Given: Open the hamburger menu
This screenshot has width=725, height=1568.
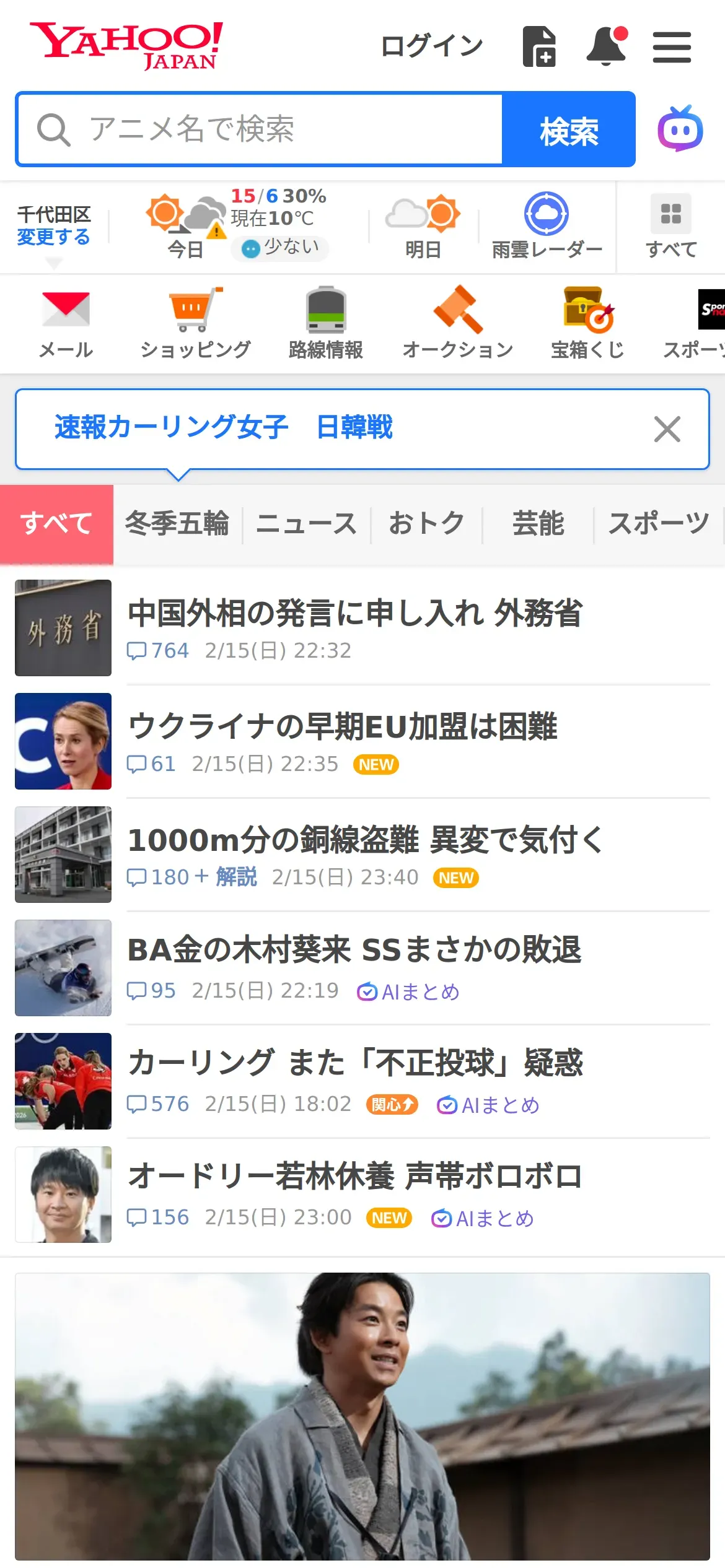Looking at the screenshot, I should (672, 47).
